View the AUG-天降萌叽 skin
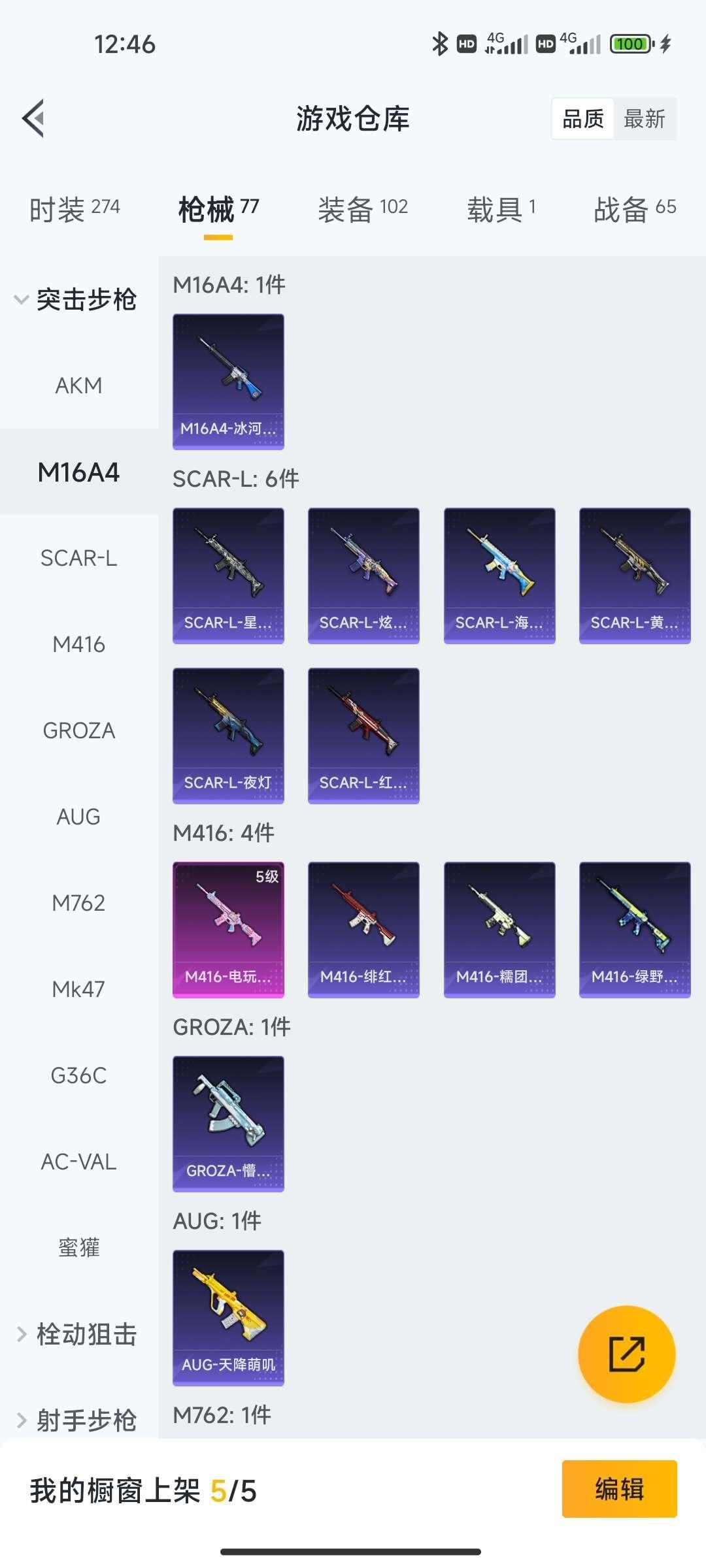 tap(228, 1317)
